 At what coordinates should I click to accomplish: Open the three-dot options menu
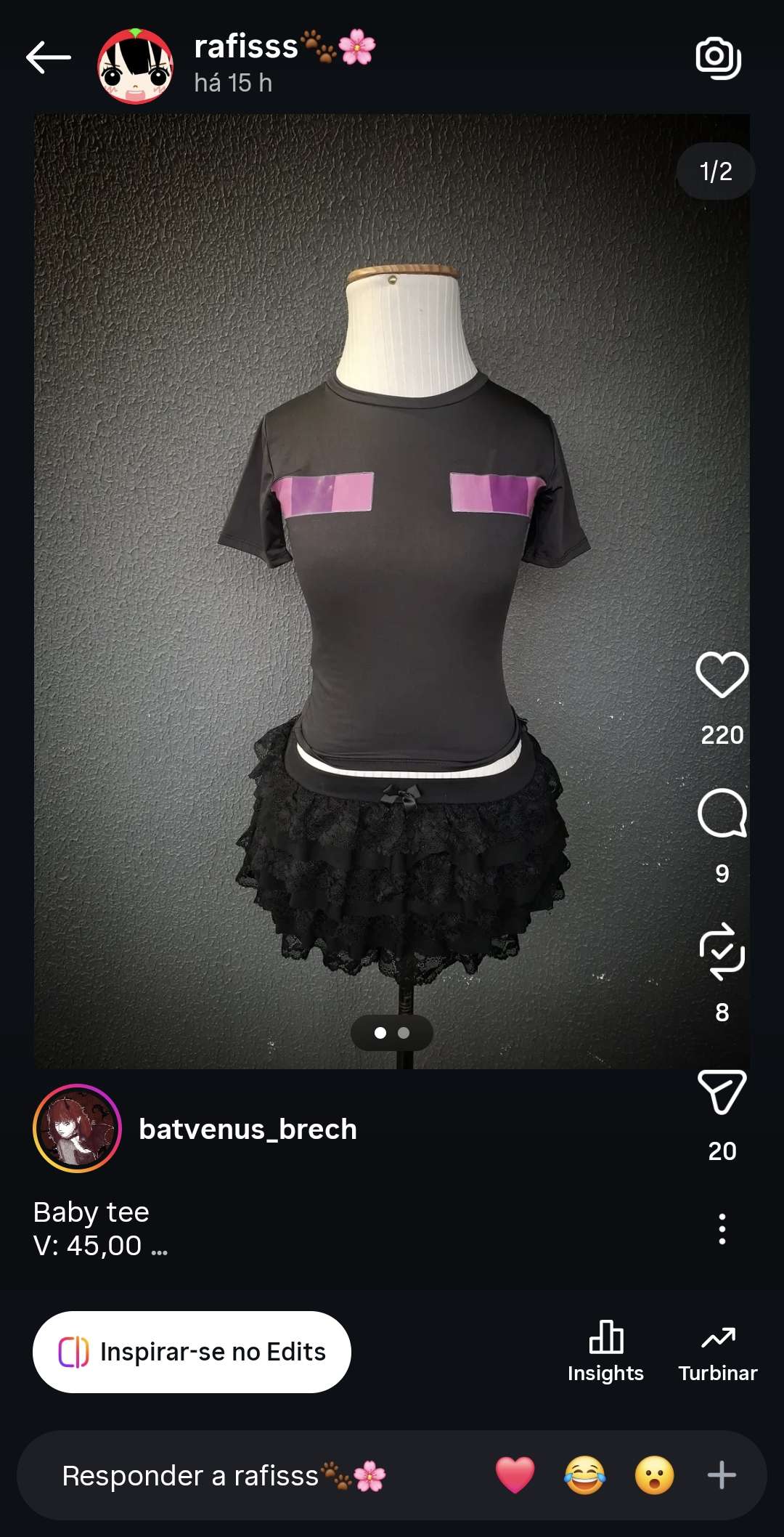coord(722,1229)
